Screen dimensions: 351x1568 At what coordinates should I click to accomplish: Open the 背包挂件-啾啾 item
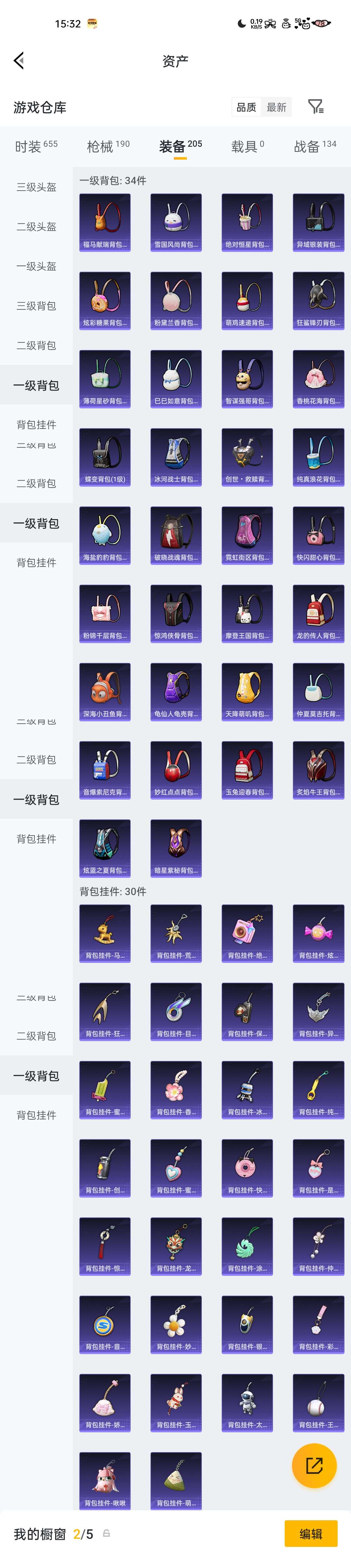pos(105,1480)
